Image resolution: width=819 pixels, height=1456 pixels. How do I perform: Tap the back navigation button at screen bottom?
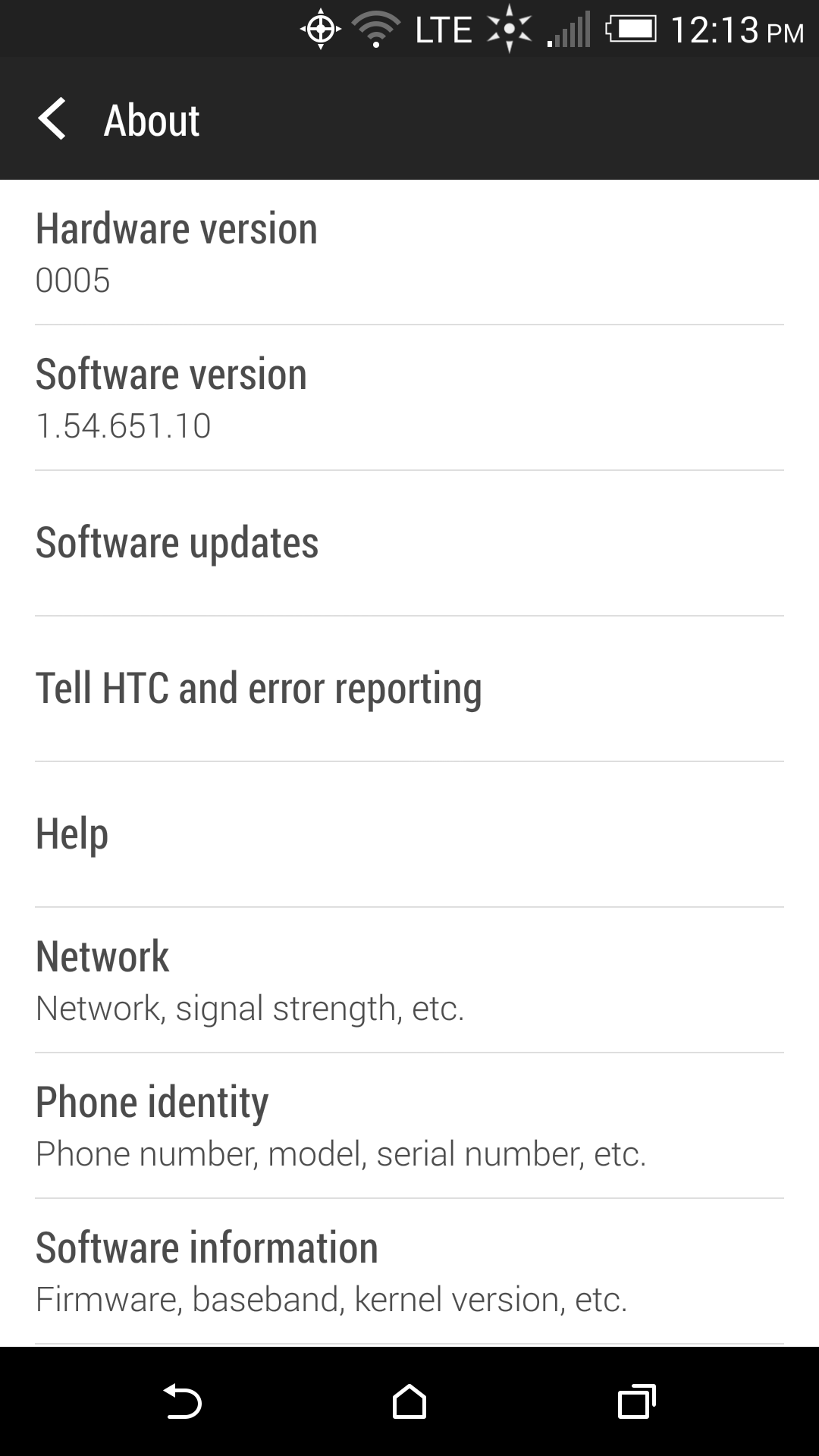click(x=184, y=1401)
